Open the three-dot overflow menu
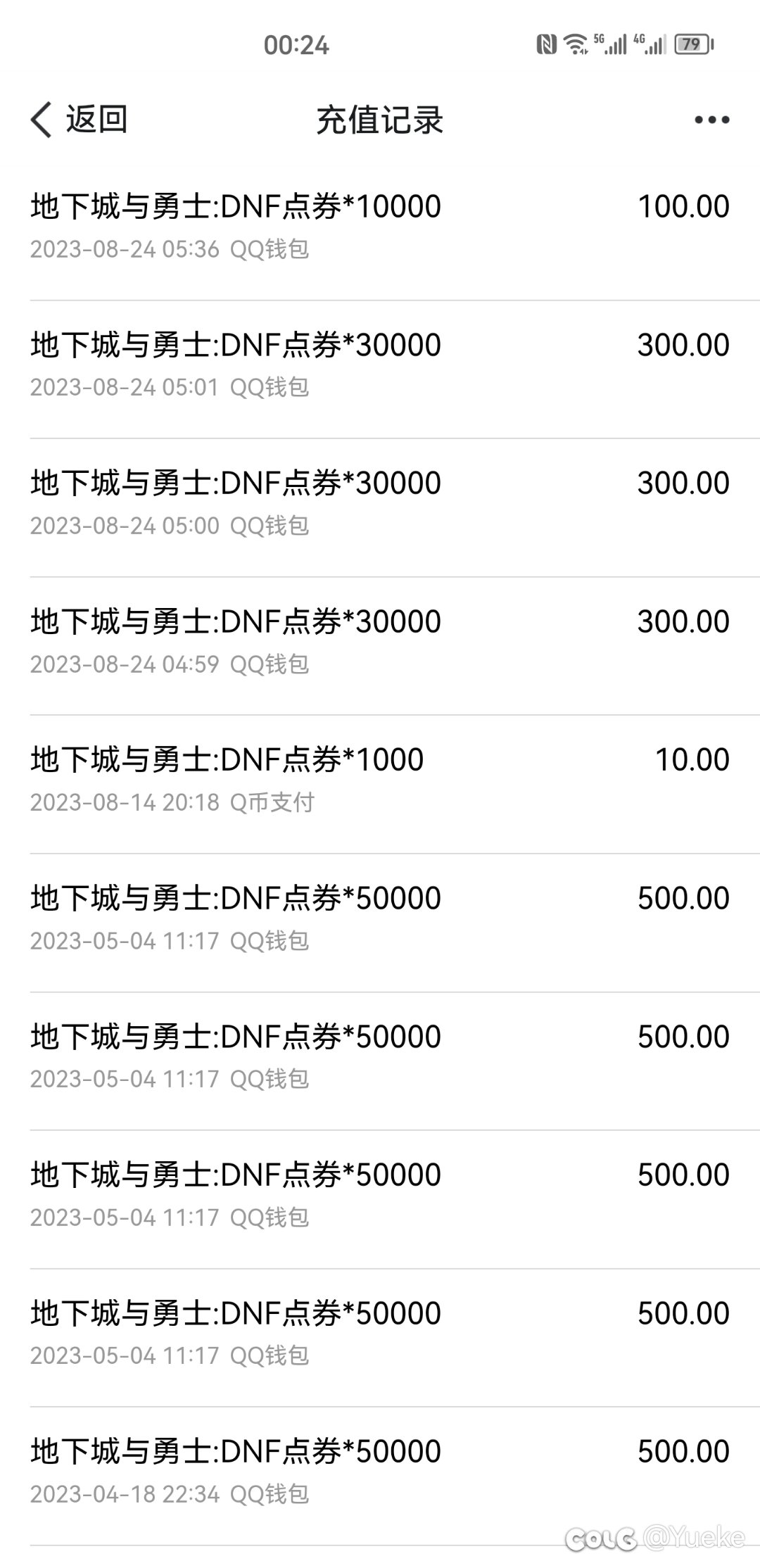The width and height of the screenshot is (760, 1568). point(711,120)
